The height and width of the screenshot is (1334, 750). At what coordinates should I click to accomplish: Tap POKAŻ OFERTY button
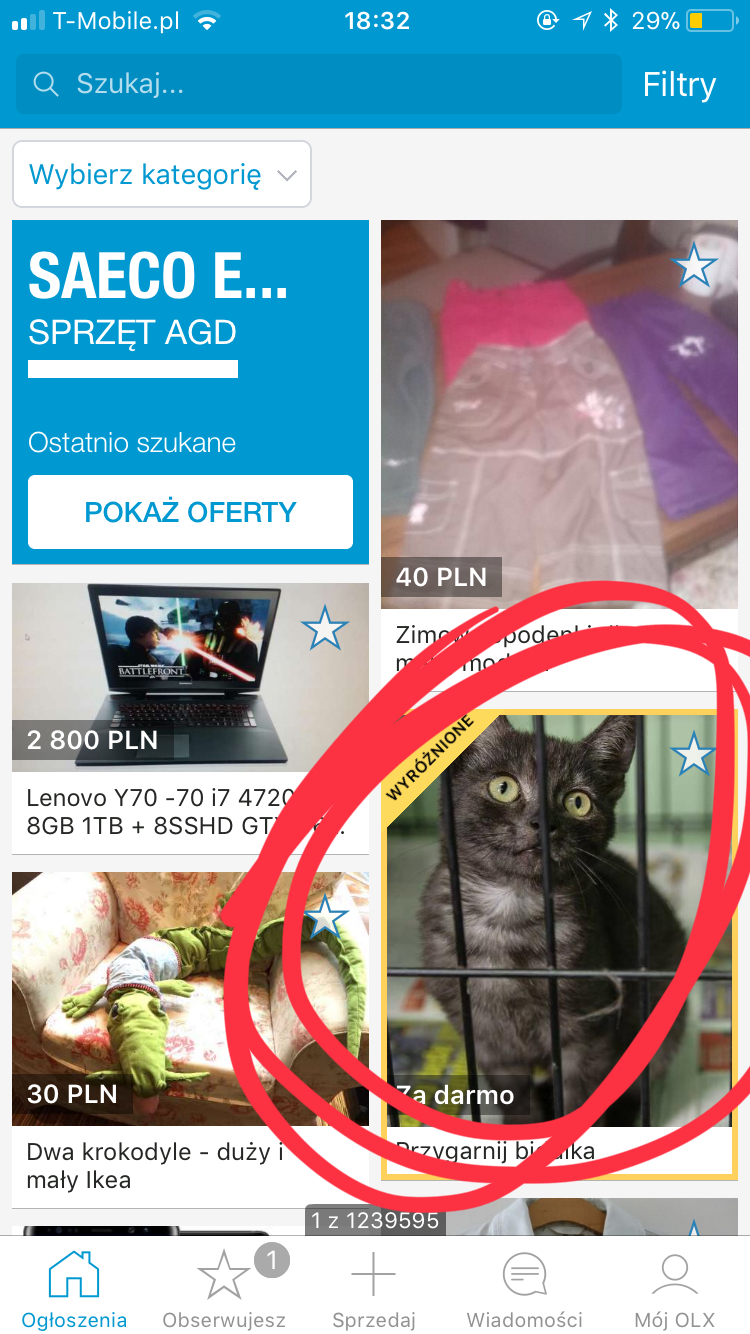[190, 512]
